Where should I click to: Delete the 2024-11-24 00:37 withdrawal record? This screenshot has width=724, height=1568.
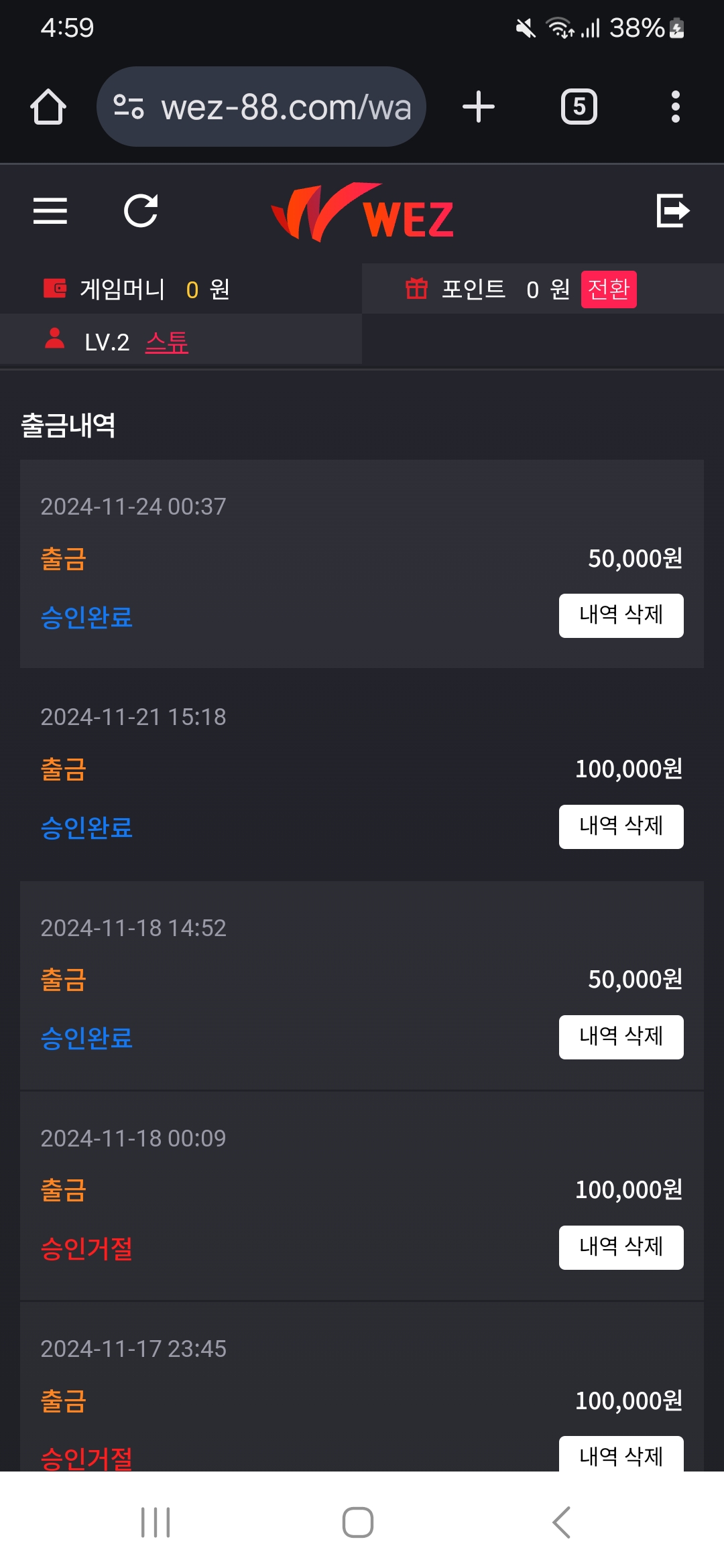(x=621, y=615)
